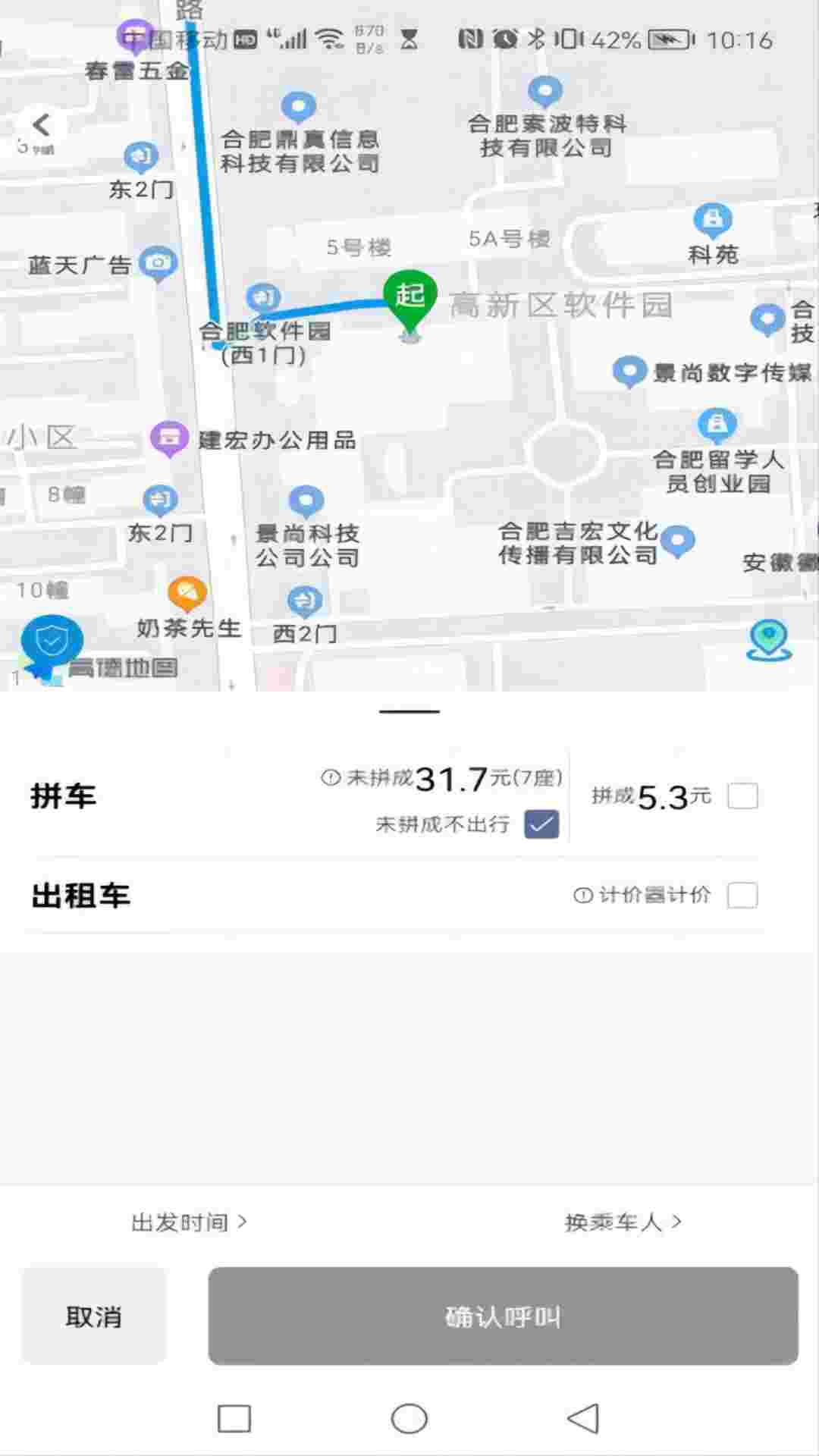
Task: Open recent apps from navigation bar
Action: coord(234,1418)
